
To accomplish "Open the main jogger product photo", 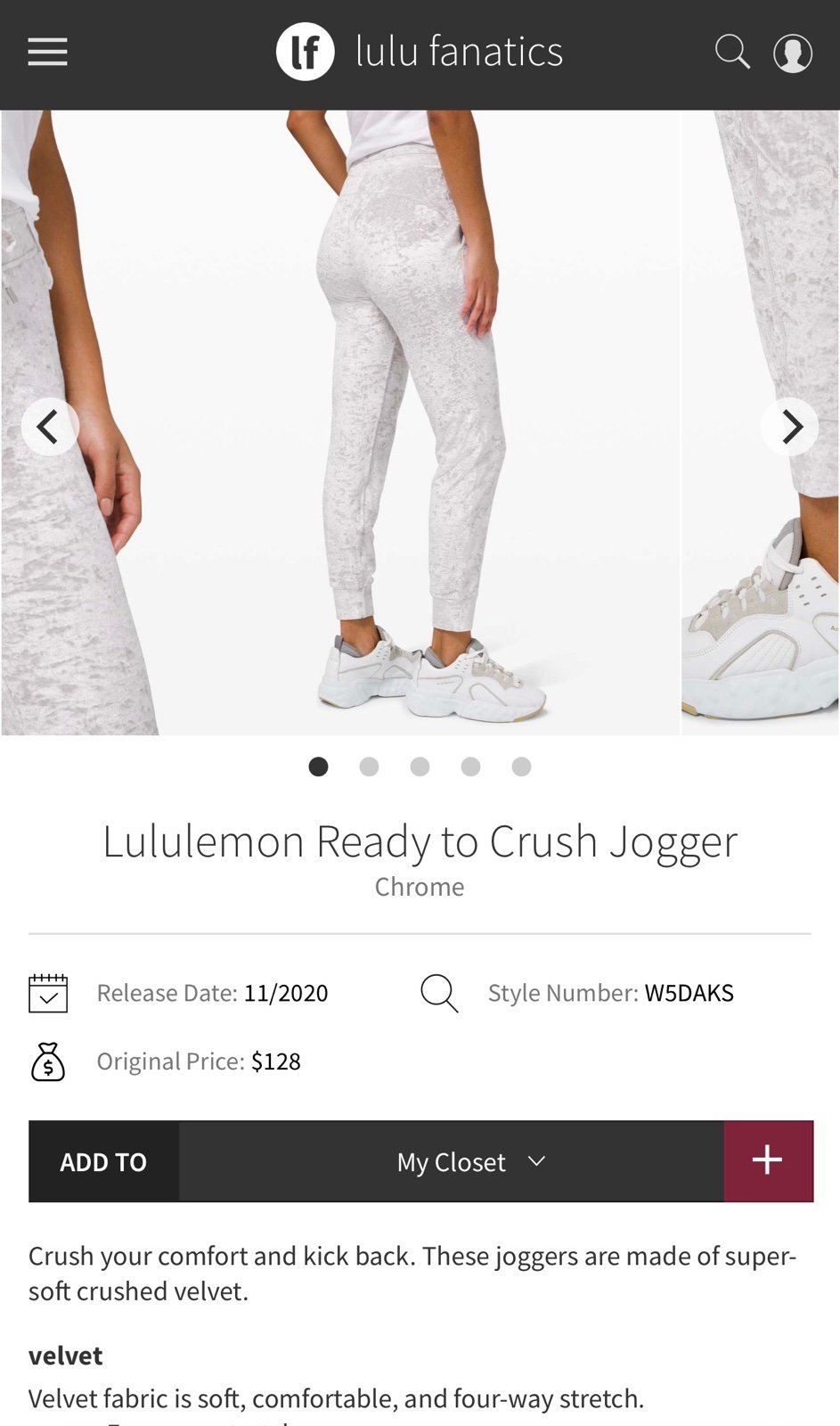I will click(420, 422).
